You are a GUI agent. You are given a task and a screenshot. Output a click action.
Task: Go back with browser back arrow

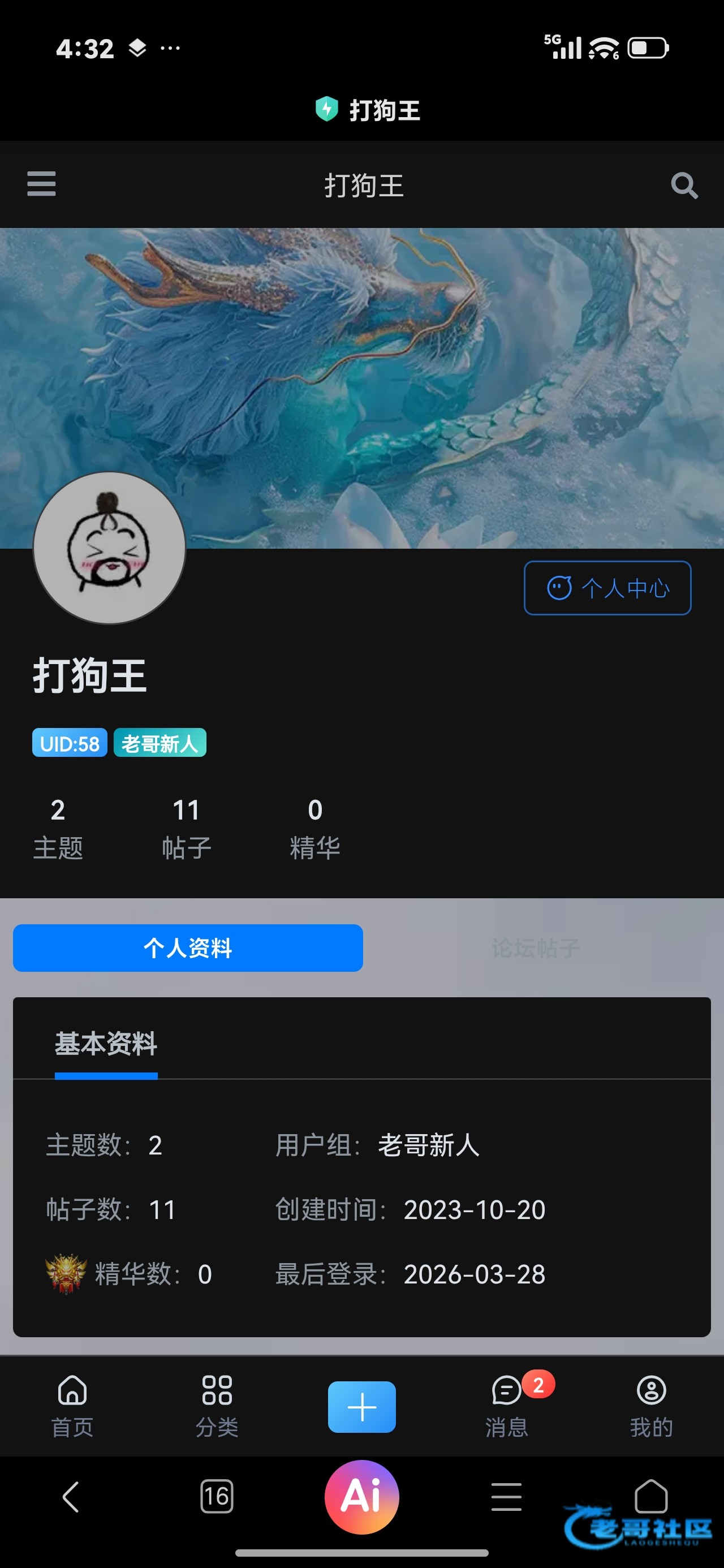[x=71, y=1497]
